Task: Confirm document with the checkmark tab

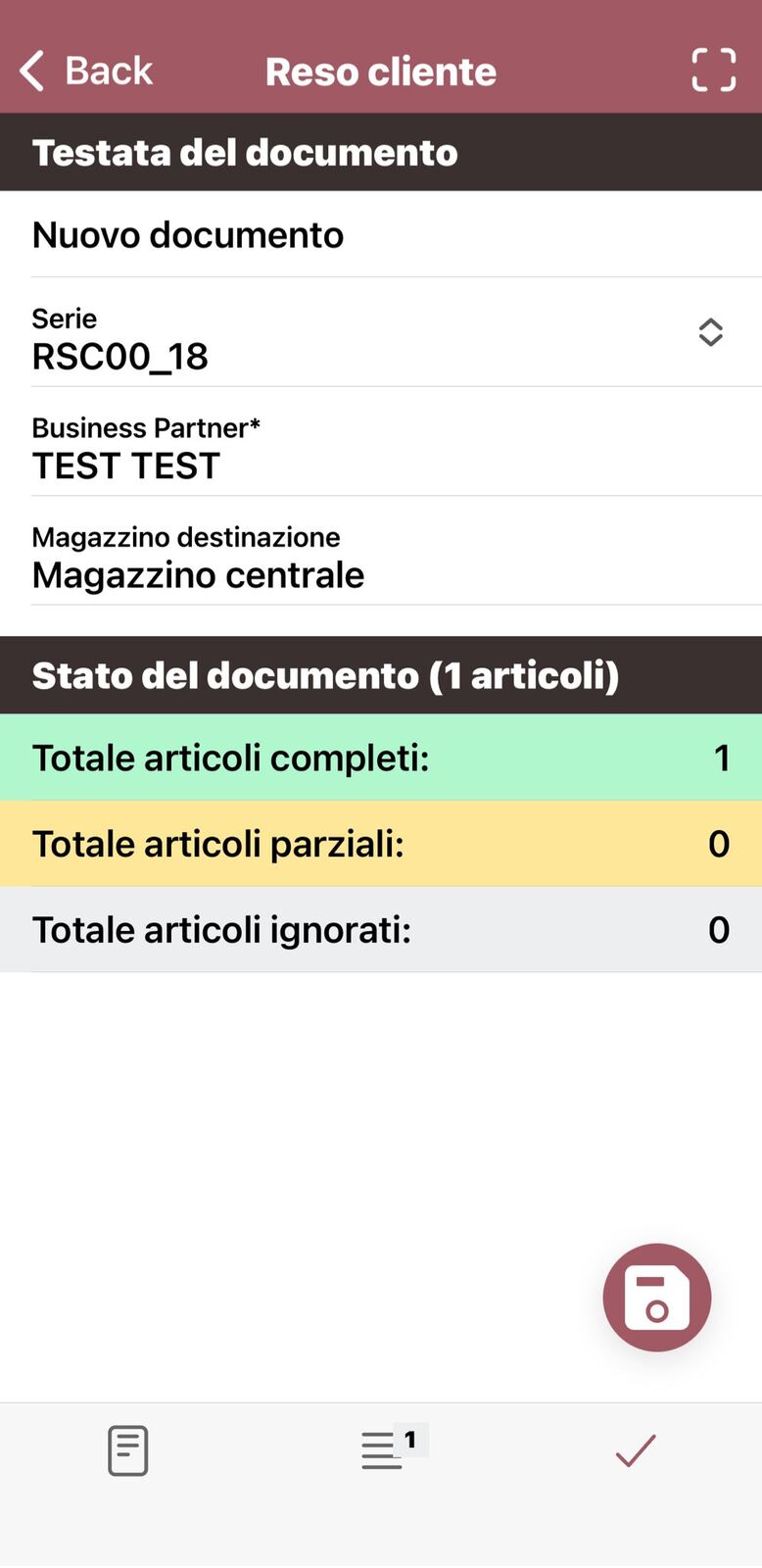Action: pos(635,1450)
